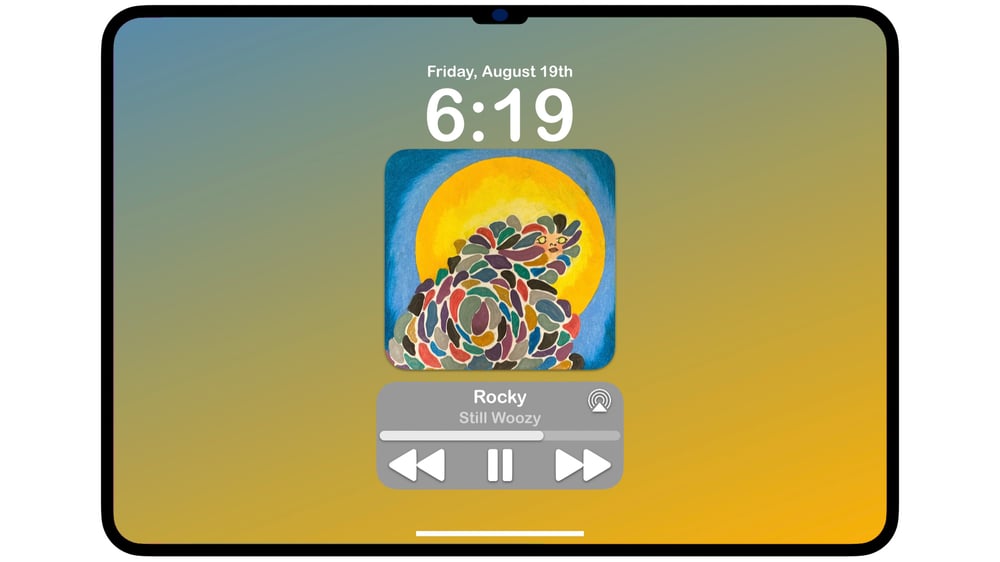Skip back to the previous track
This screenshot has width=1000, height=562.
pyautogui.click(x=416, y=465)
